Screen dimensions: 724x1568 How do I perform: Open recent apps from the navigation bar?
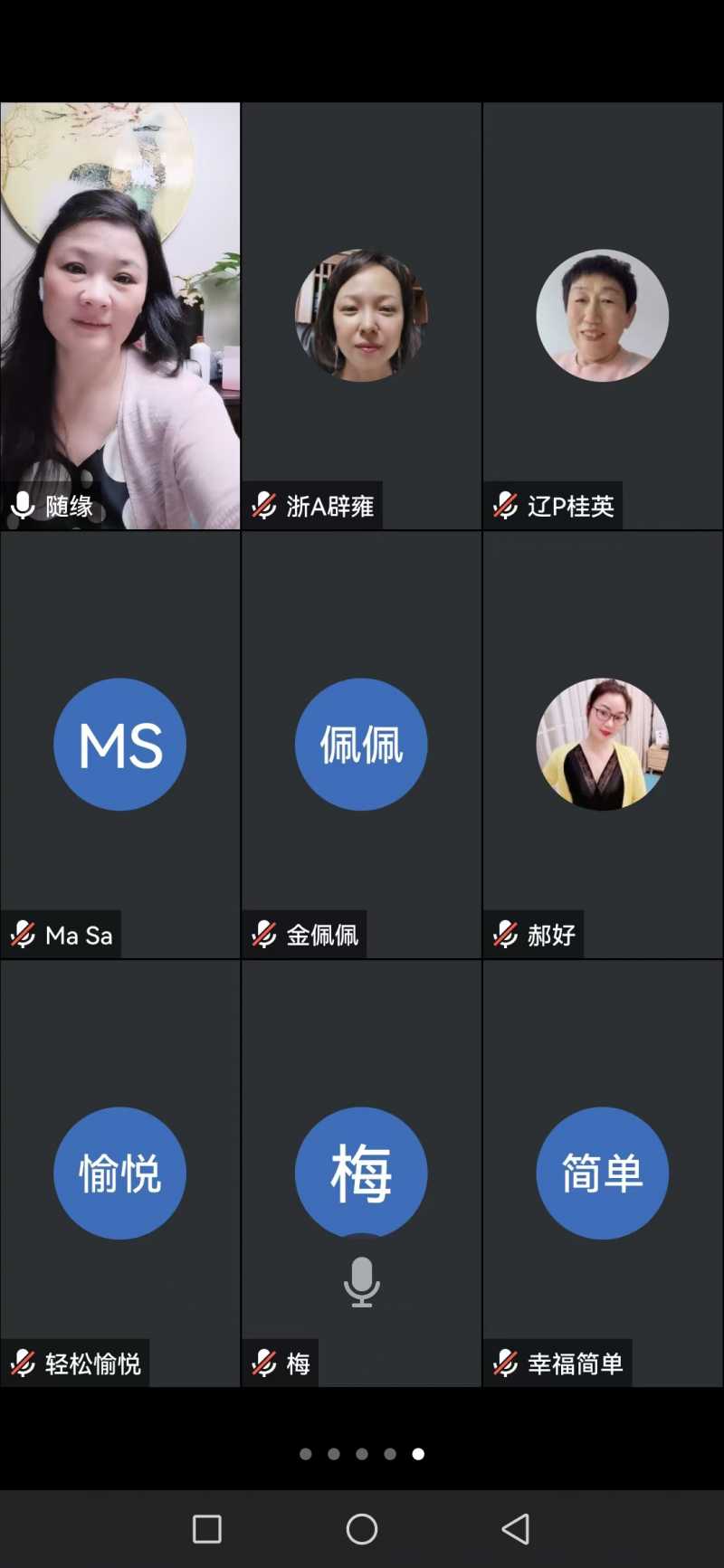coord(207,1529)
